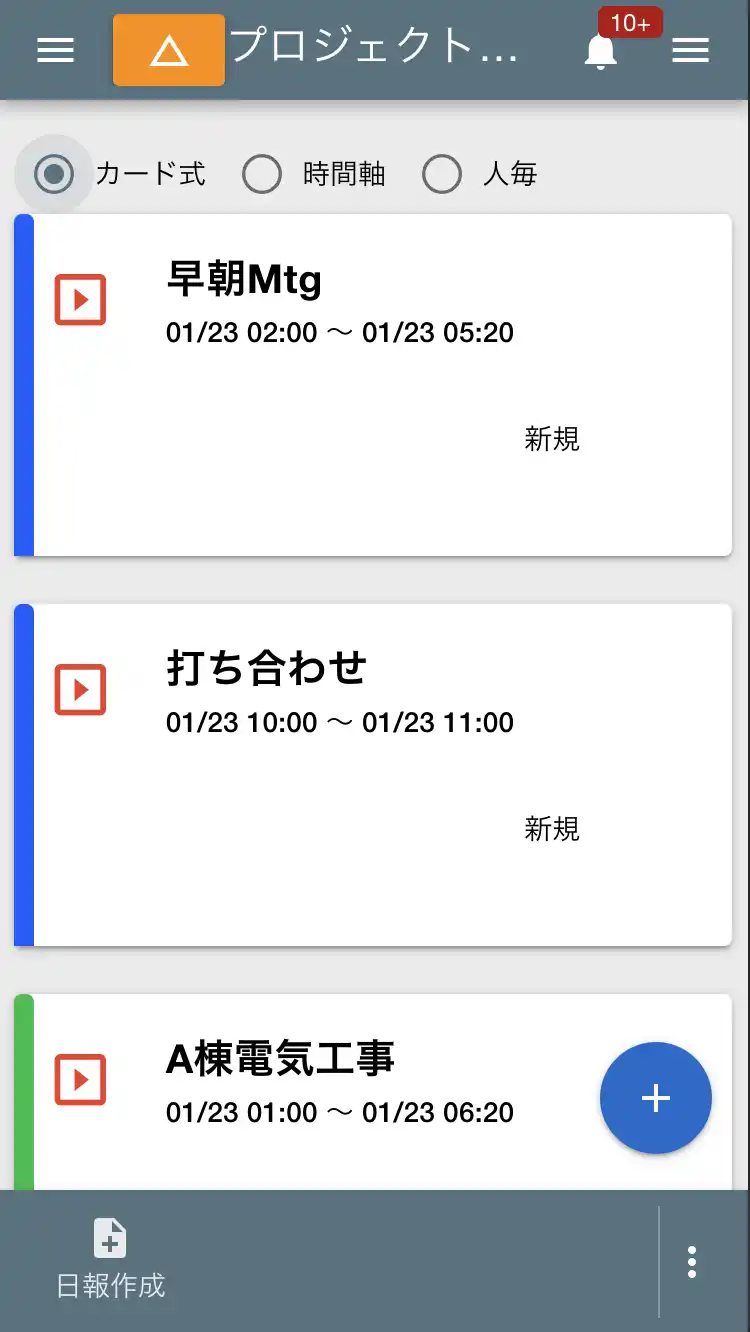Open the 打ち合わせ schedule card

tap(375, 773)
